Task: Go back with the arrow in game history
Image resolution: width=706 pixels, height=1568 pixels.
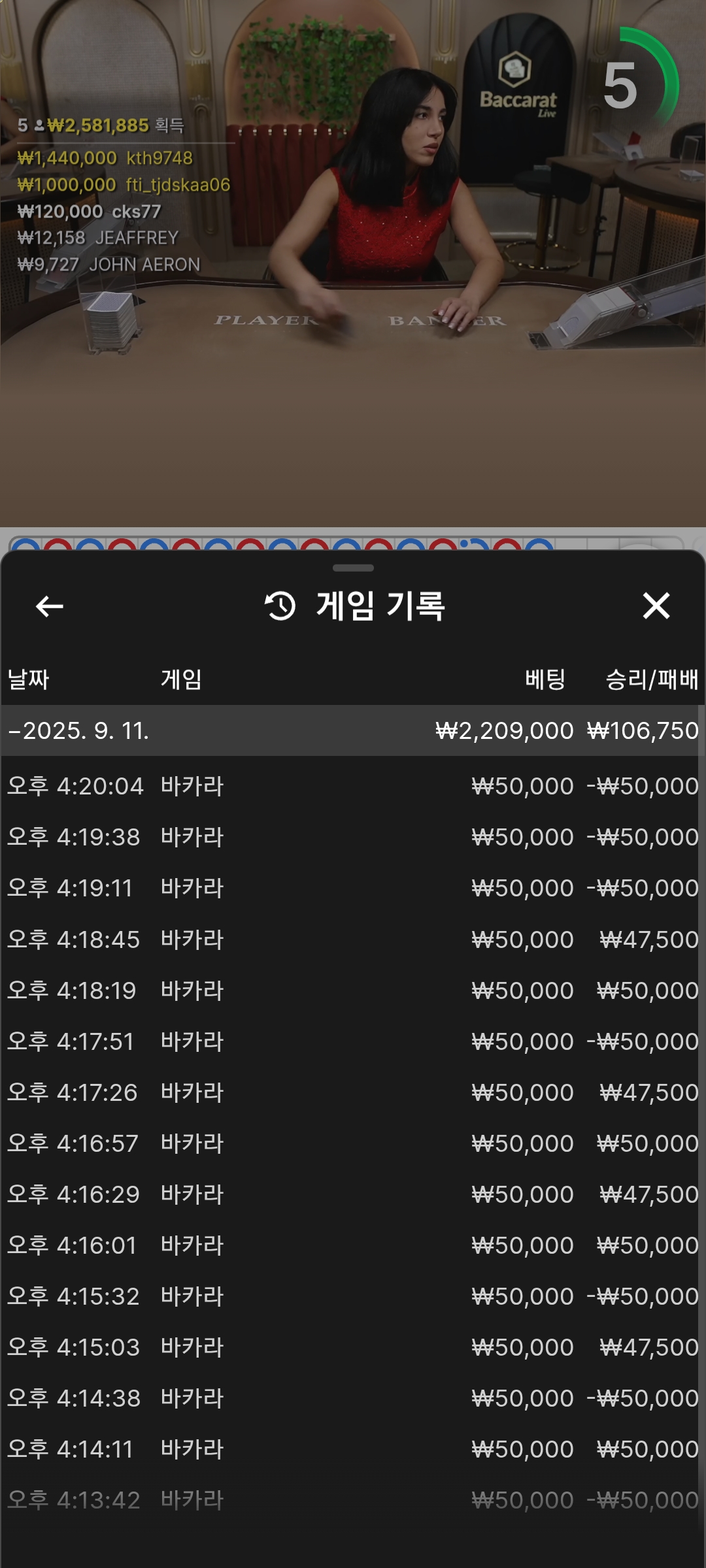Action: click(49, 606)
